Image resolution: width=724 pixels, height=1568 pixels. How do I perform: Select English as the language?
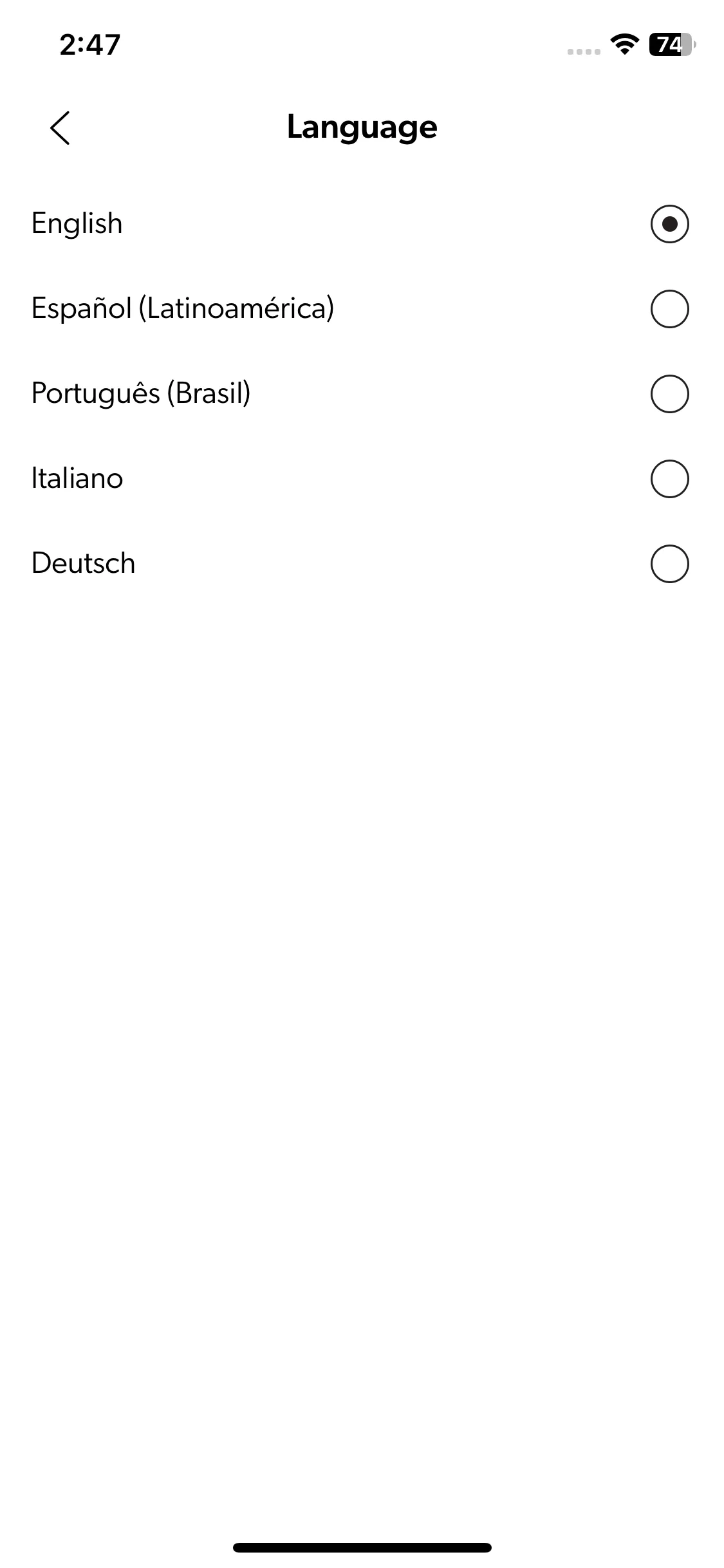pyautogui.click(x=669, y=224)
